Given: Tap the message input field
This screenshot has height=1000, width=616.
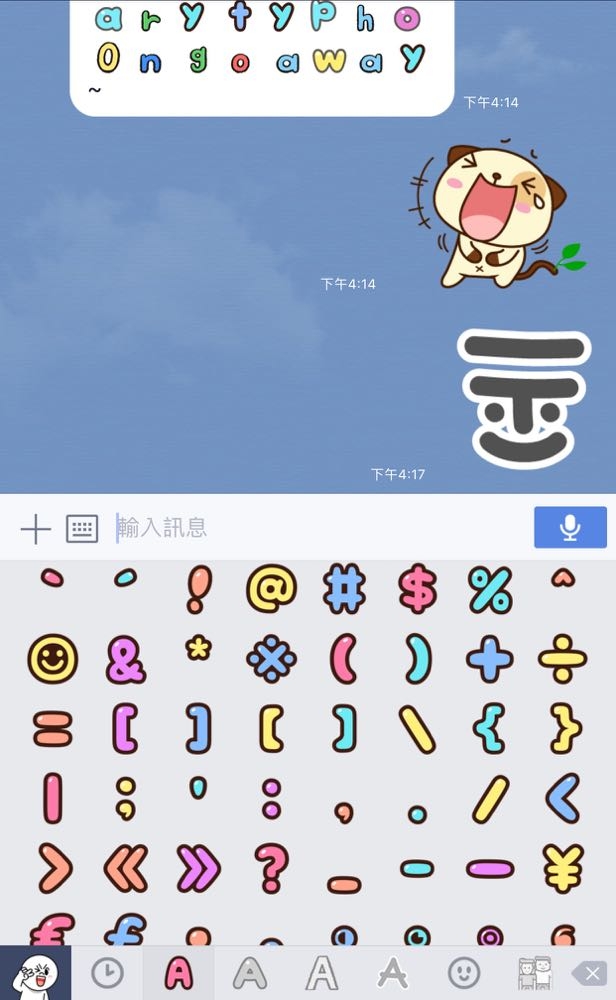Looking at the screenshot, I should click(320, 528).
